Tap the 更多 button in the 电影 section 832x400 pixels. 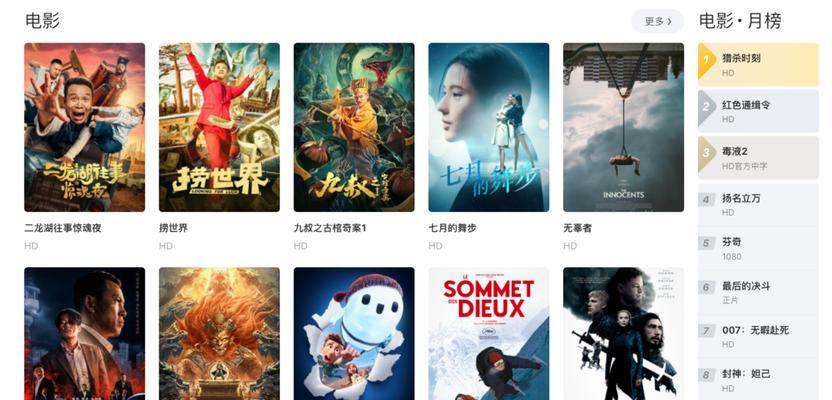coord(657,21)
